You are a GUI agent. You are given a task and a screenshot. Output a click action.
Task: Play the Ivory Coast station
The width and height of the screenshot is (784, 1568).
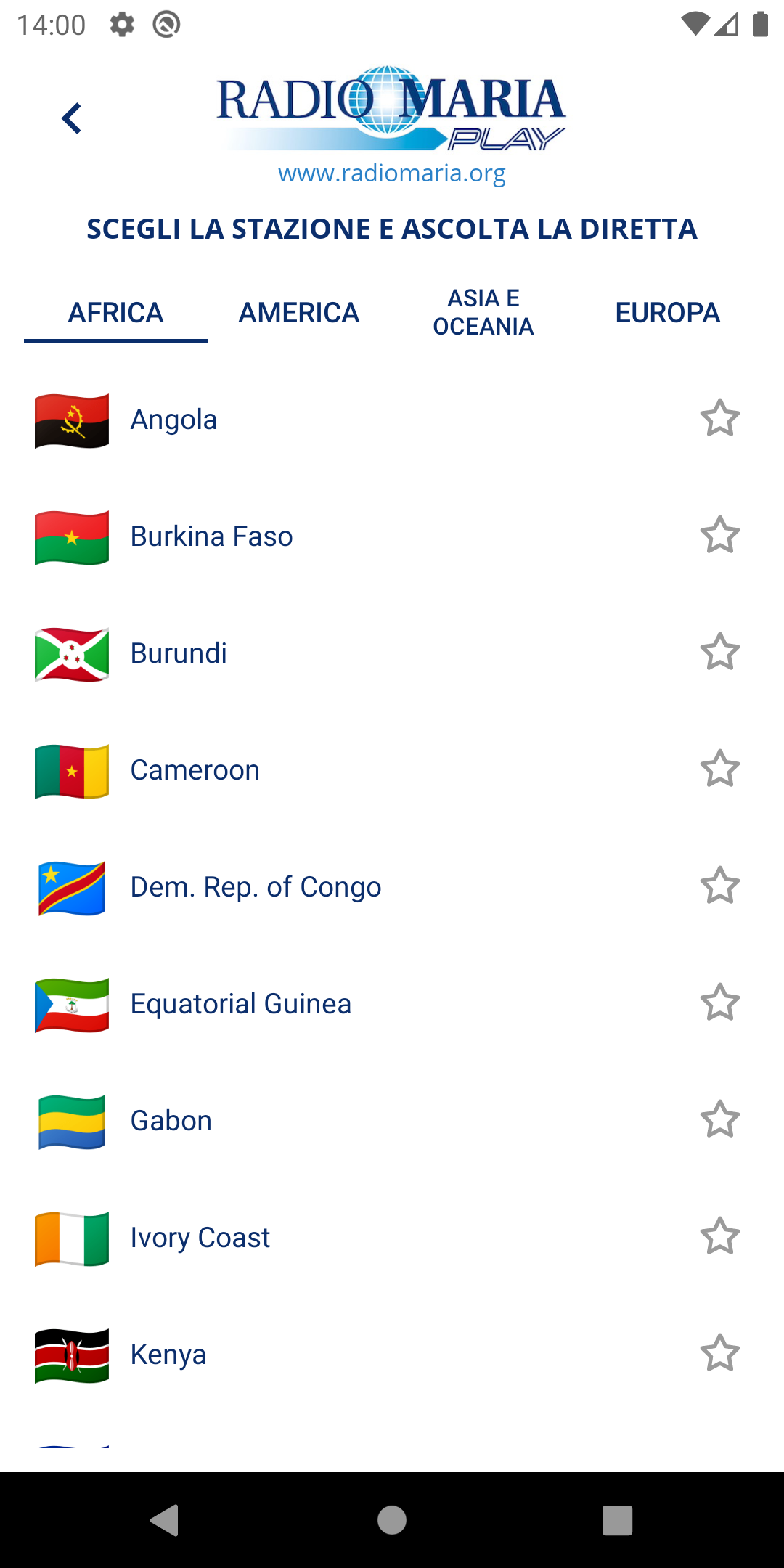pyautogui.click(x=200, y=1238)
